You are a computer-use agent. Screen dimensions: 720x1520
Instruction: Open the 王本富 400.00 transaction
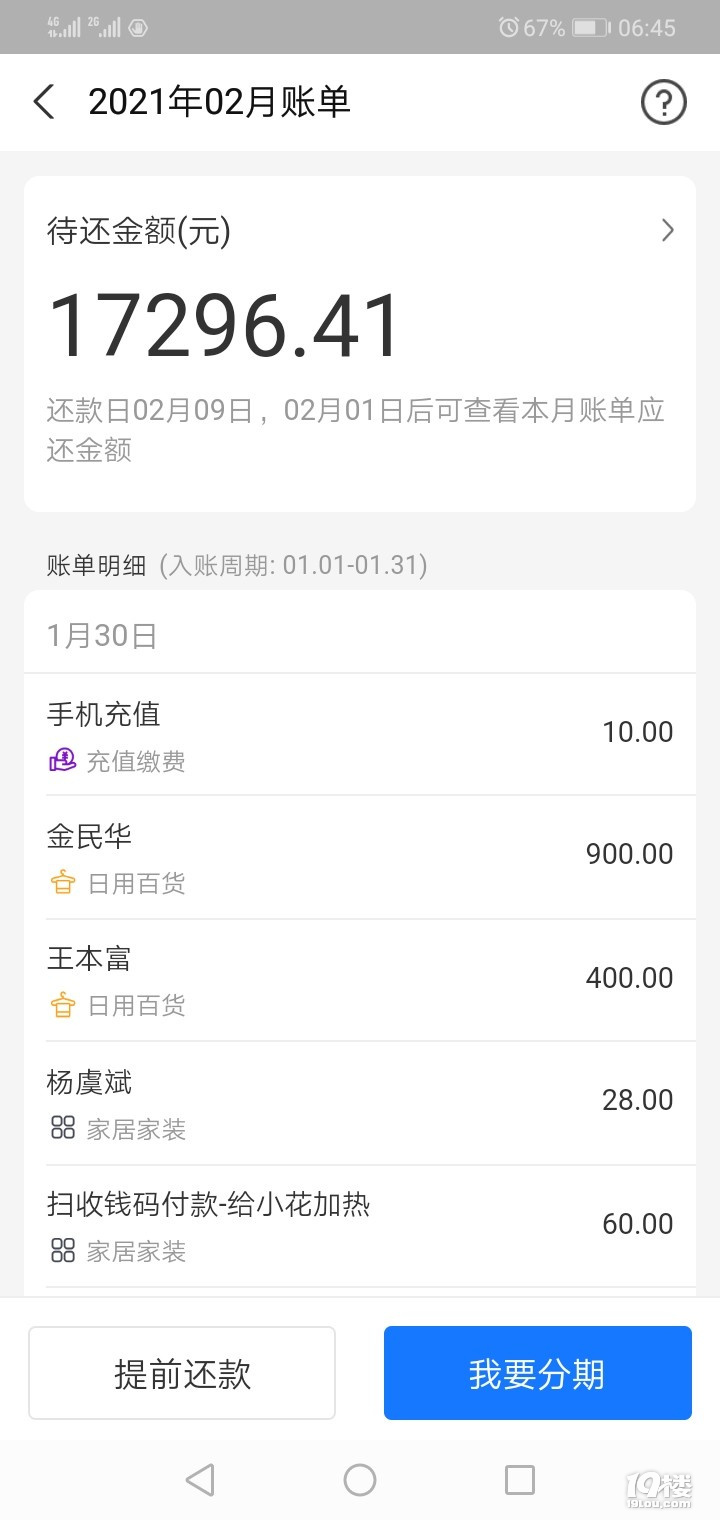tap(360, 980)
